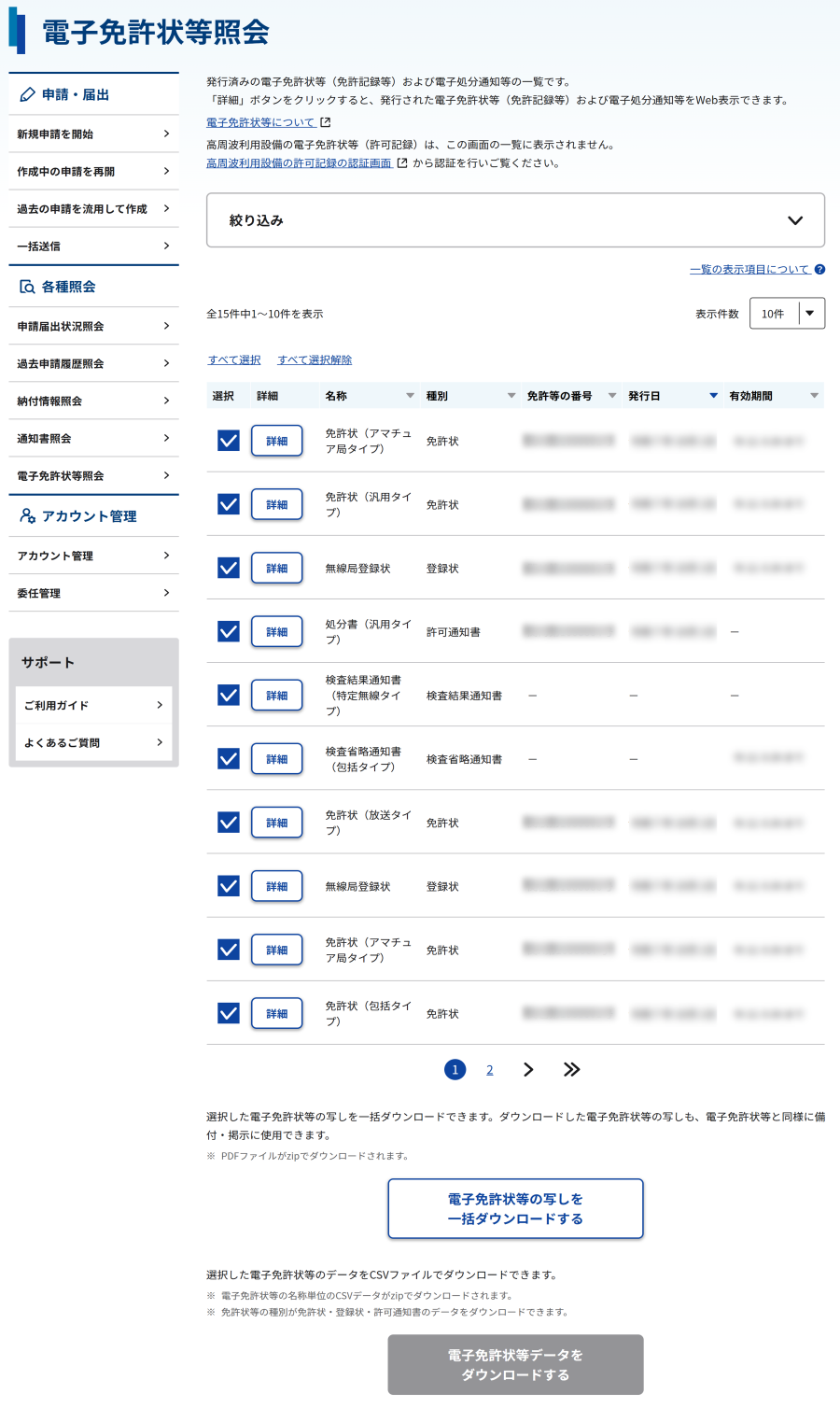
Task: Open 一覧の表示項目について help link
Action: [x=750, y=270]
